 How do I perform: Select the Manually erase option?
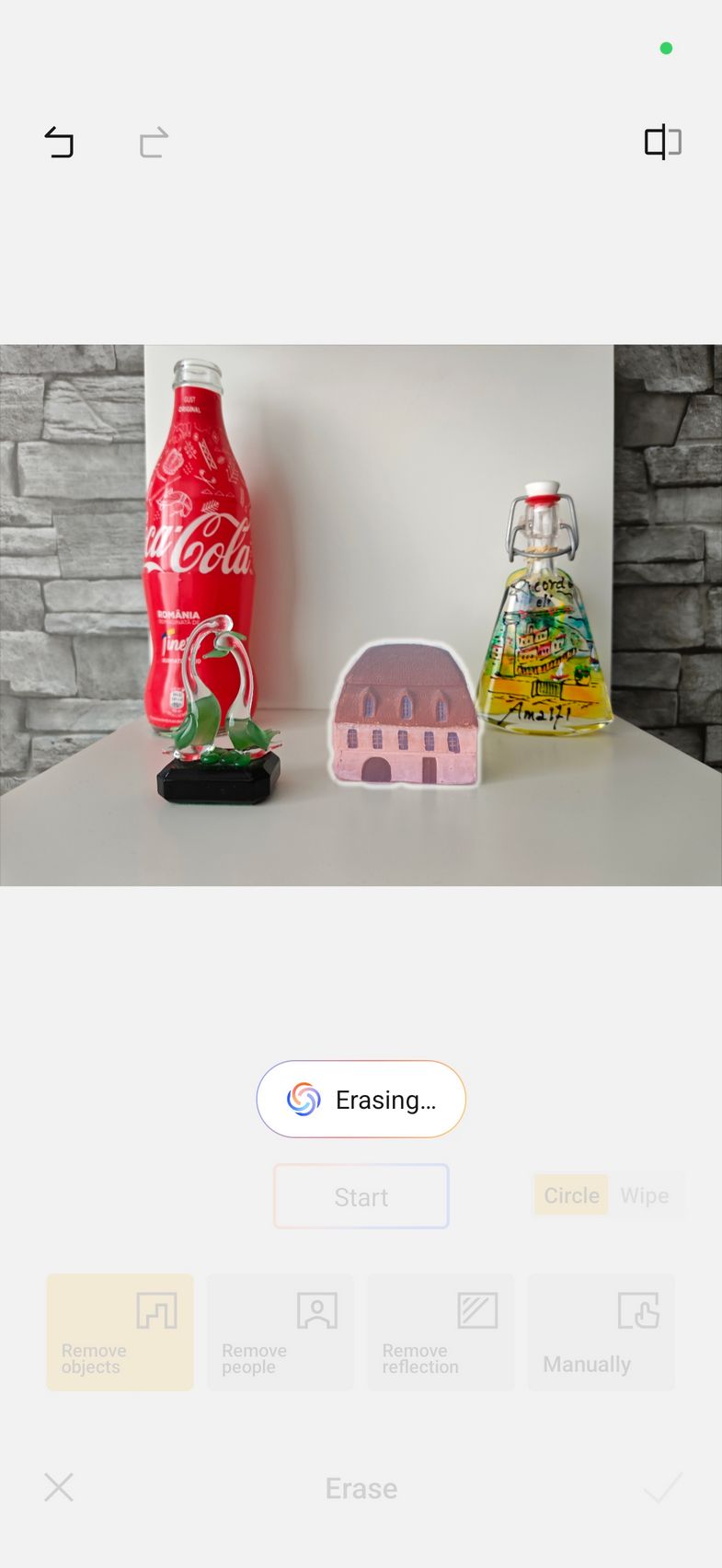tap(601, 1332)
